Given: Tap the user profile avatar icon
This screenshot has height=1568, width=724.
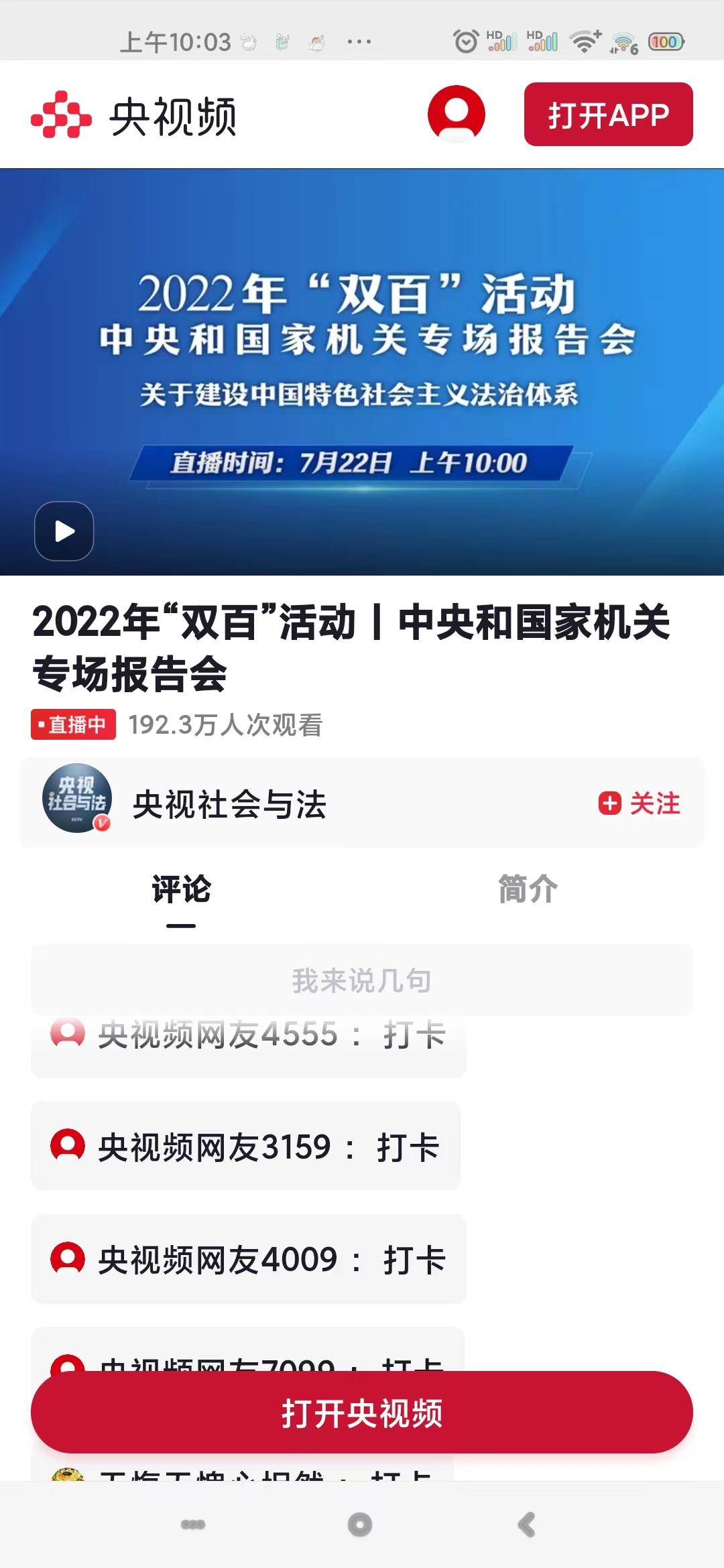Looking at the screenshot, I should (x=456, y=113).
